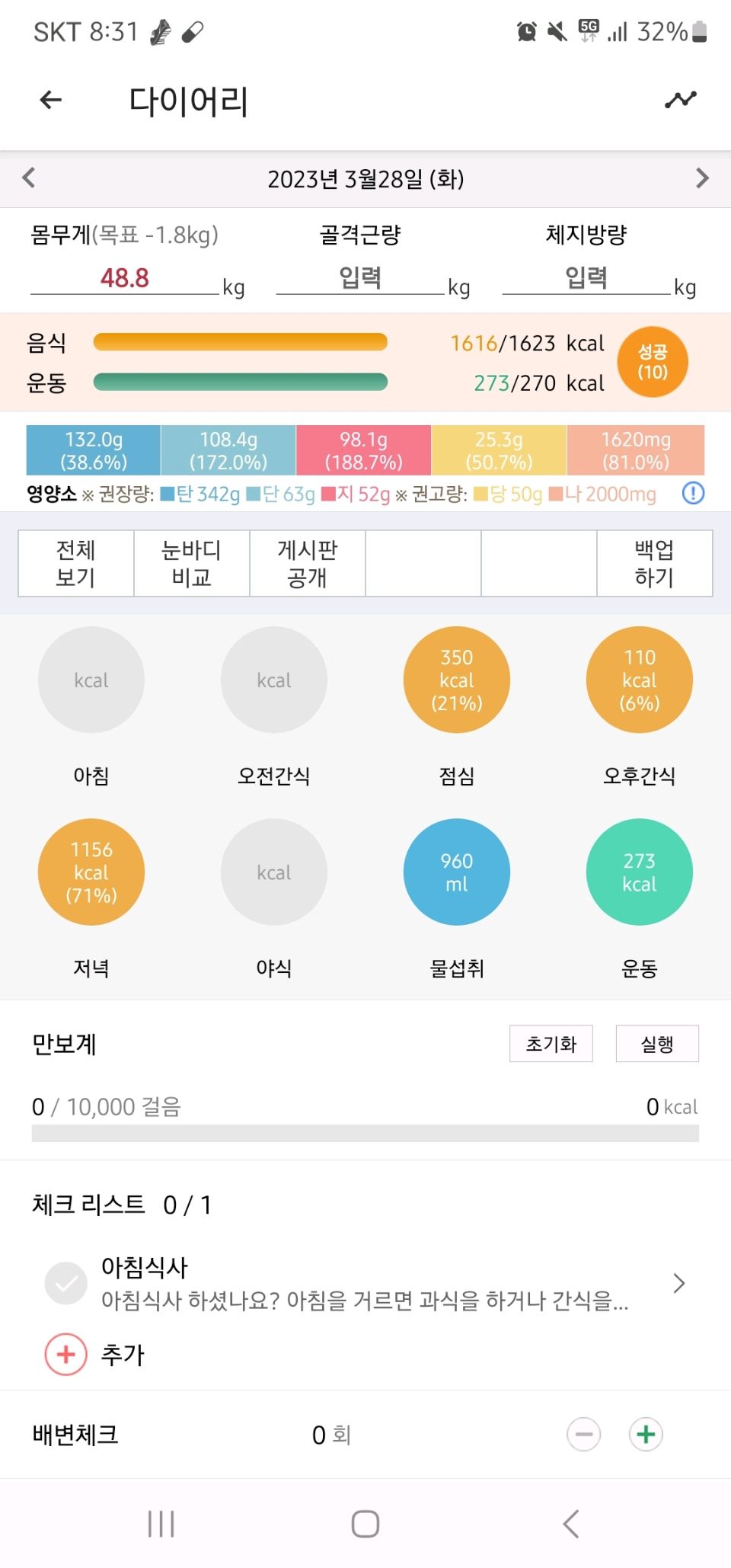Screen dimensions: 731x1568
Task: Tap 백업하기 button
Action: point(655,563)
